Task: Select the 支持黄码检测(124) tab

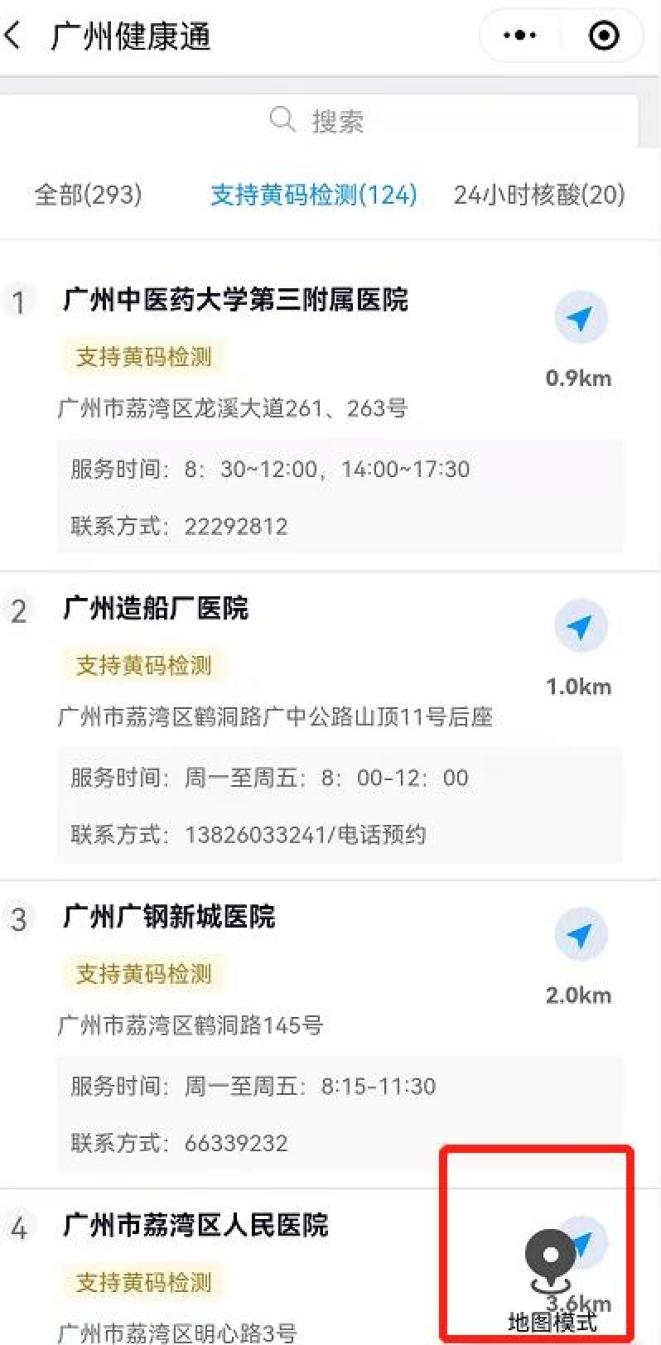Action: tap(313, 195)
